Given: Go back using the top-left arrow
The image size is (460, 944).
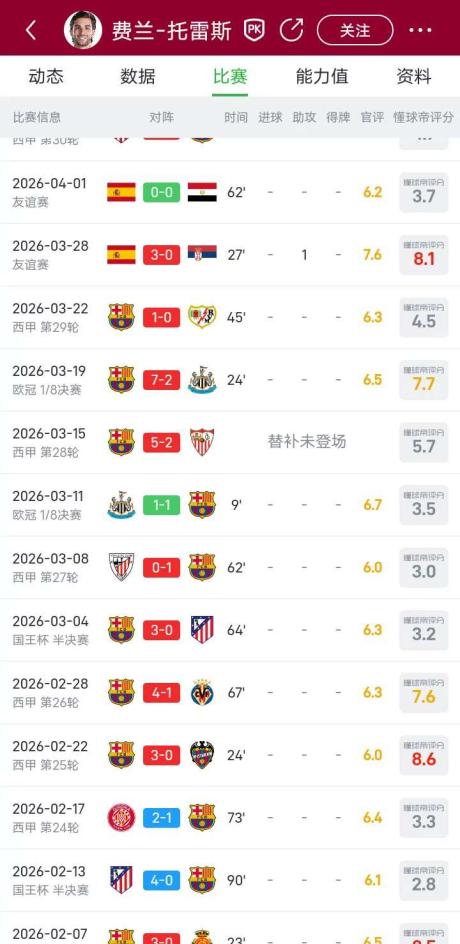Looking at the screenshot, I should point(31,30).
